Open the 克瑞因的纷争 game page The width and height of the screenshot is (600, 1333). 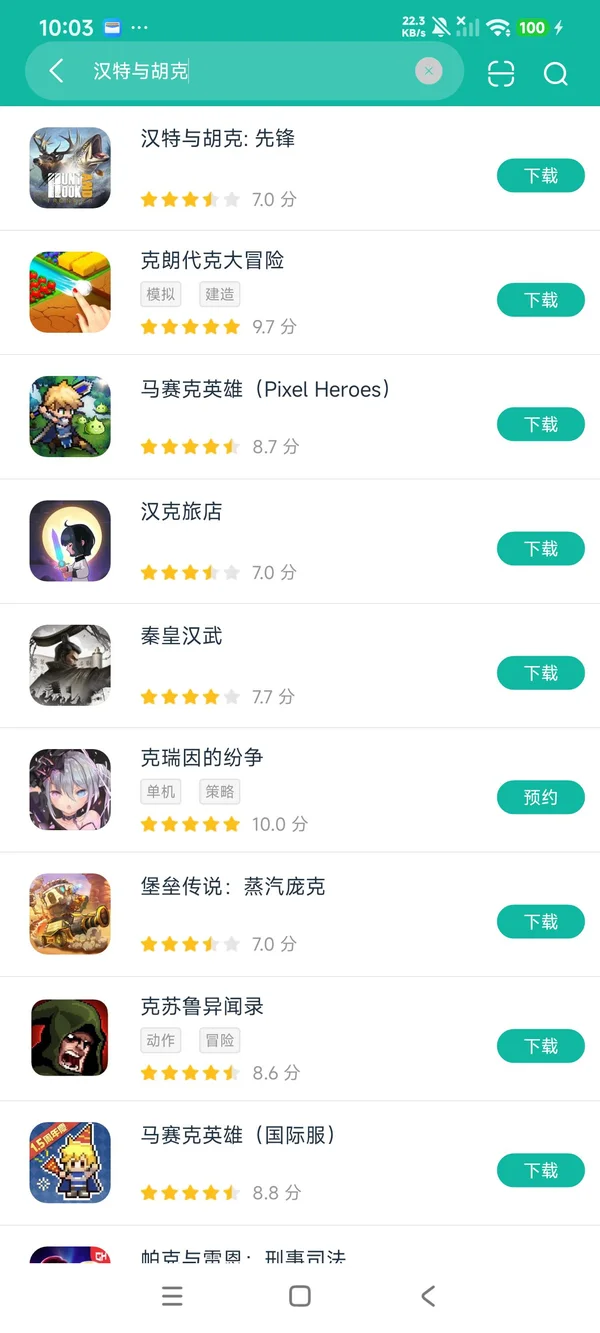pyautogui.click(x=202, y=757)
